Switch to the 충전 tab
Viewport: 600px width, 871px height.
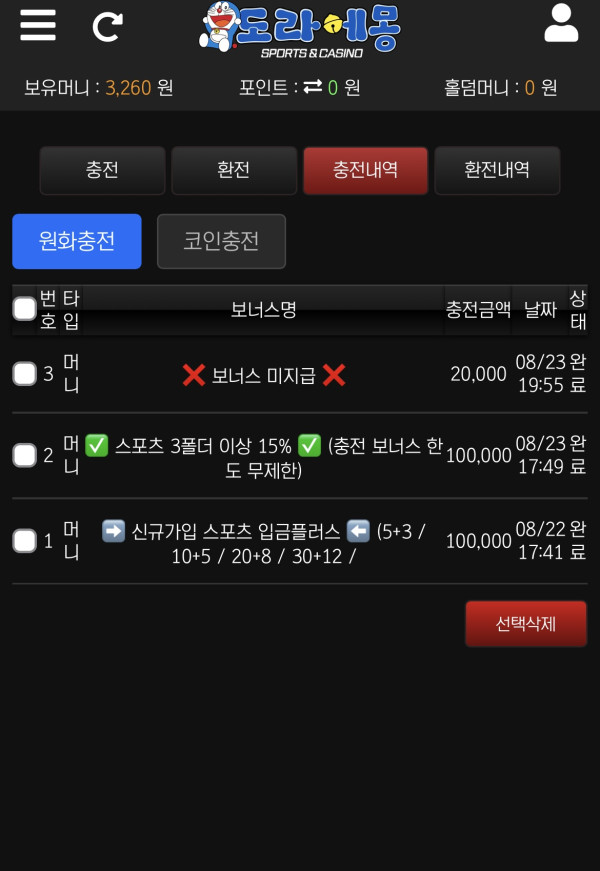(102, 170)
